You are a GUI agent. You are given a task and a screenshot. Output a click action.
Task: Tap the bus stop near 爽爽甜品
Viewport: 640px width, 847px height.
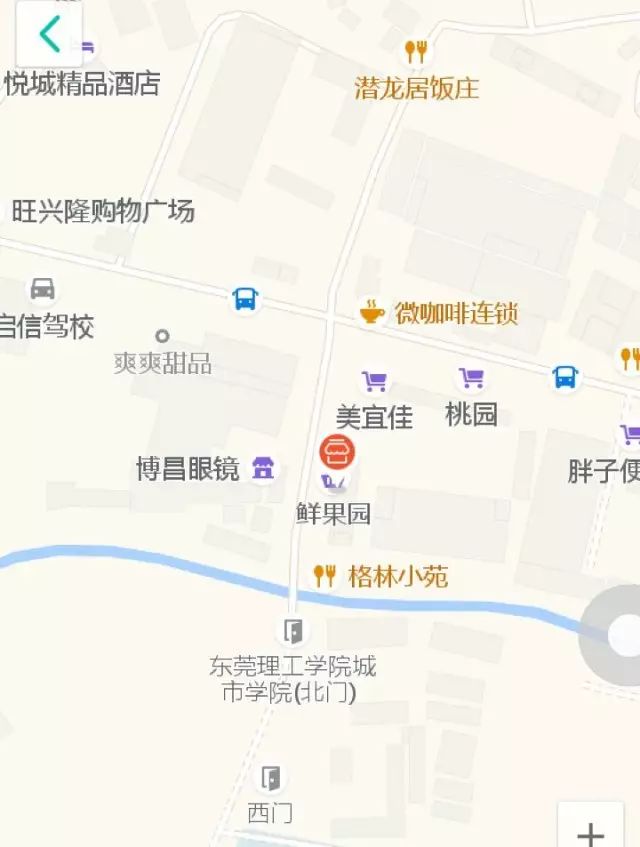coord(245,298)
